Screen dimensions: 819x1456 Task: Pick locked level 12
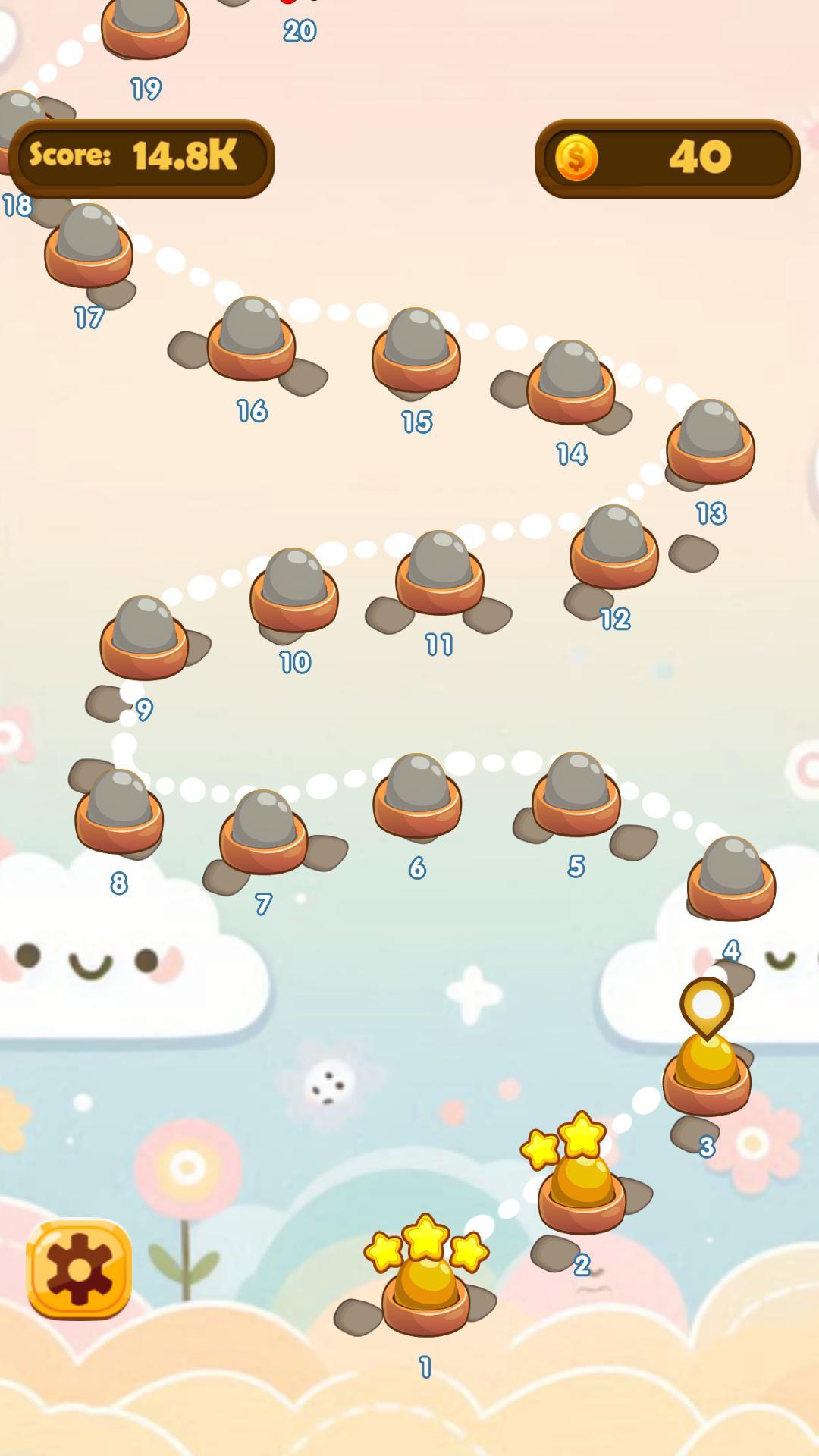pyautogui.click(x=614, y=549)
